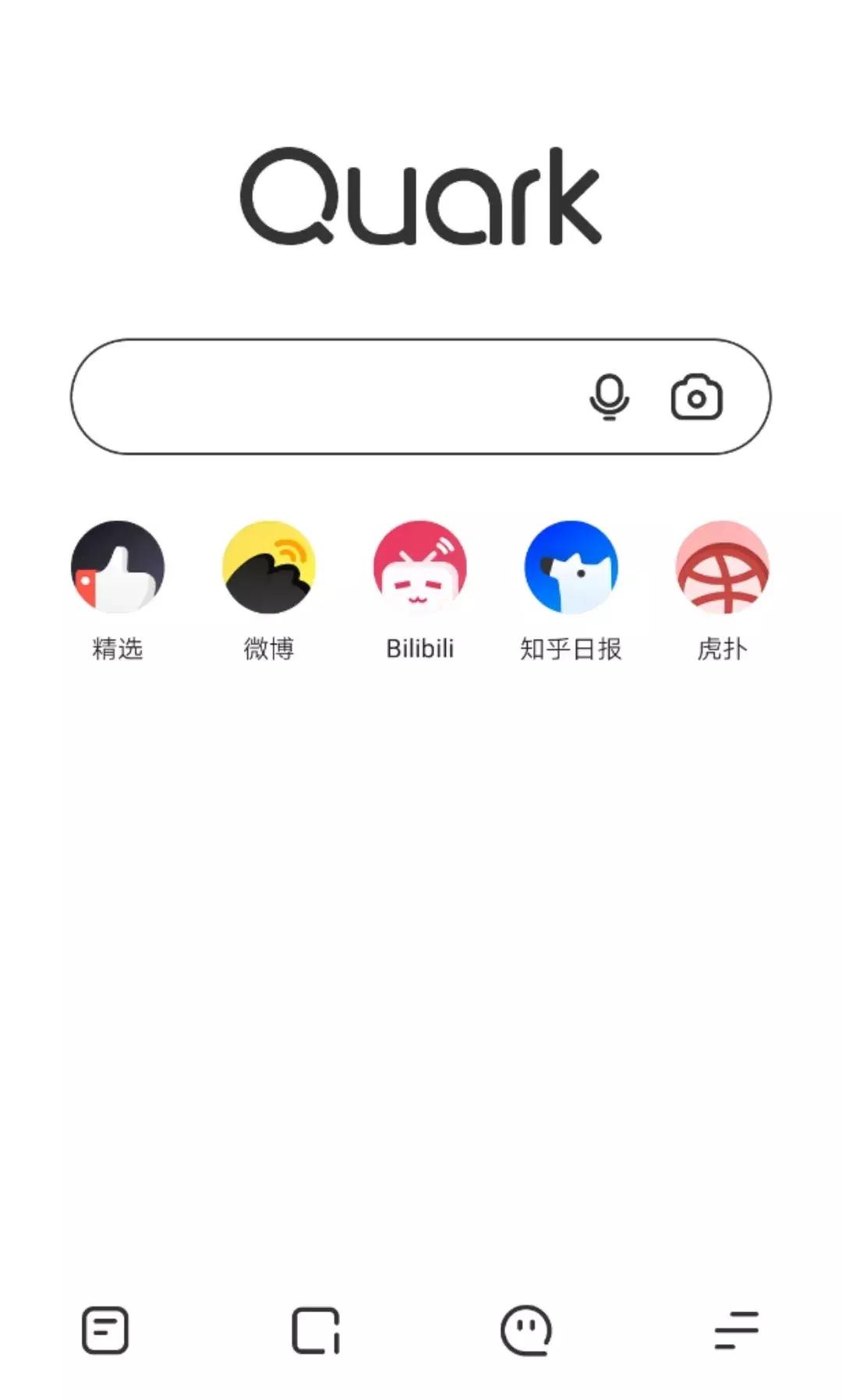The height and width of the screenshot is (1400, 842).
Task: Open 微博 using its text label
Action: point(269,648)
